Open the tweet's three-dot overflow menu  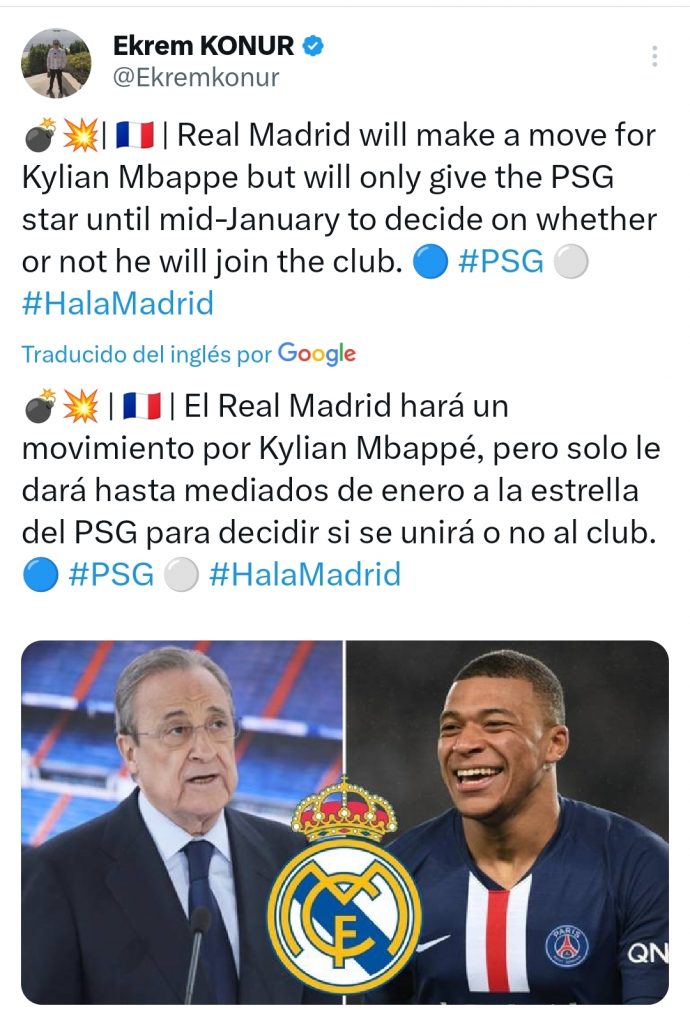(x=655, y=56)
